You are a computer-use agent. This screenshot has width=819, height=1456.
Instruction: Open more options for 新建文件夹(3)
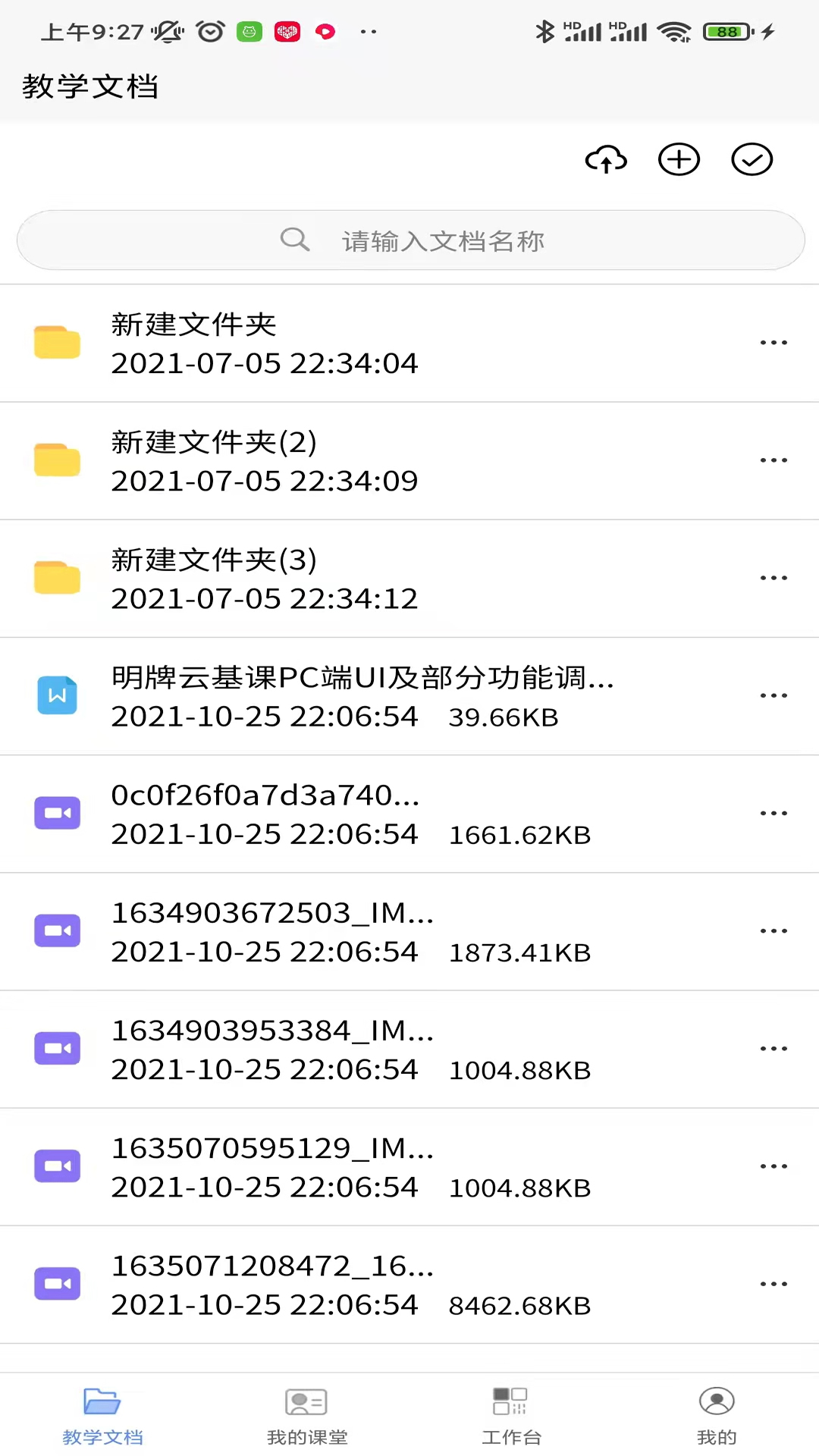coord(773,578)
